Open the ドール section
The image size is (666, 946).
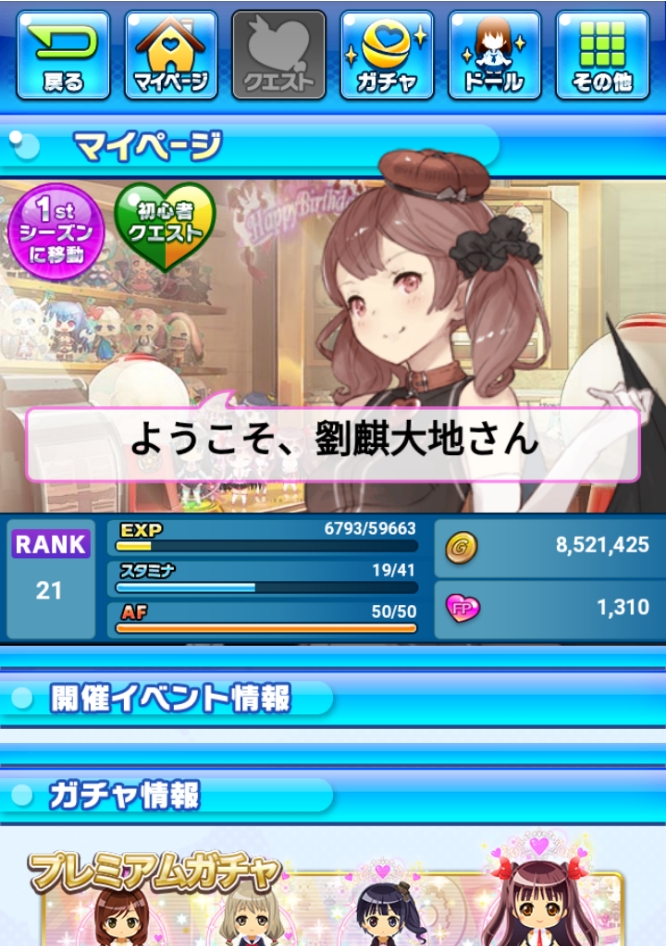(494, 56)
